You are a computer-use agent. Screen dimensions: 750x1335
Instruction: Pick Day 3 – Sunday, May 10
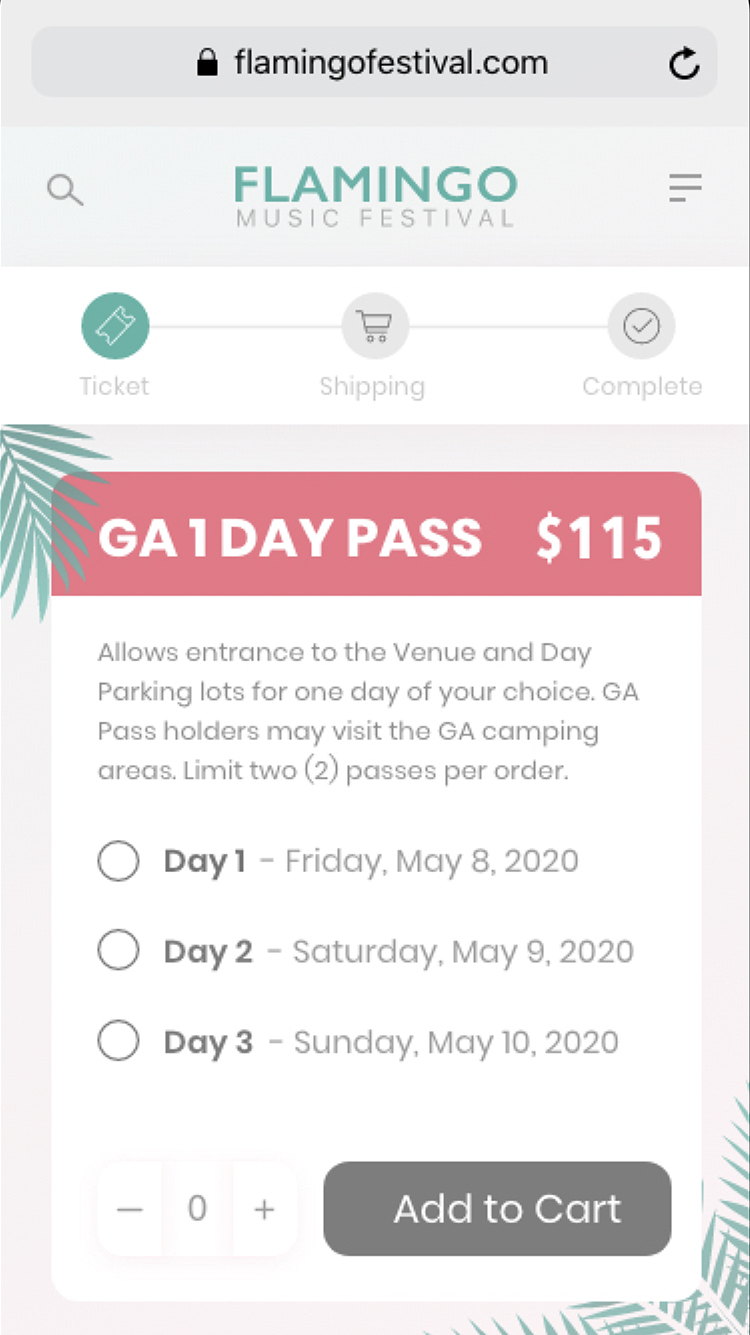point(118,1042)
